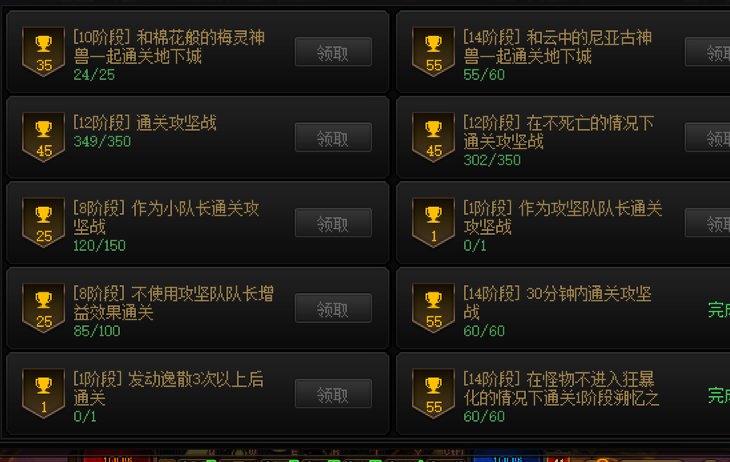Claim reward for 和棉花般的梅灵神兽一起通关地下城
The height and width of the screenshot is (462, 730).
[x=333, y=52]
